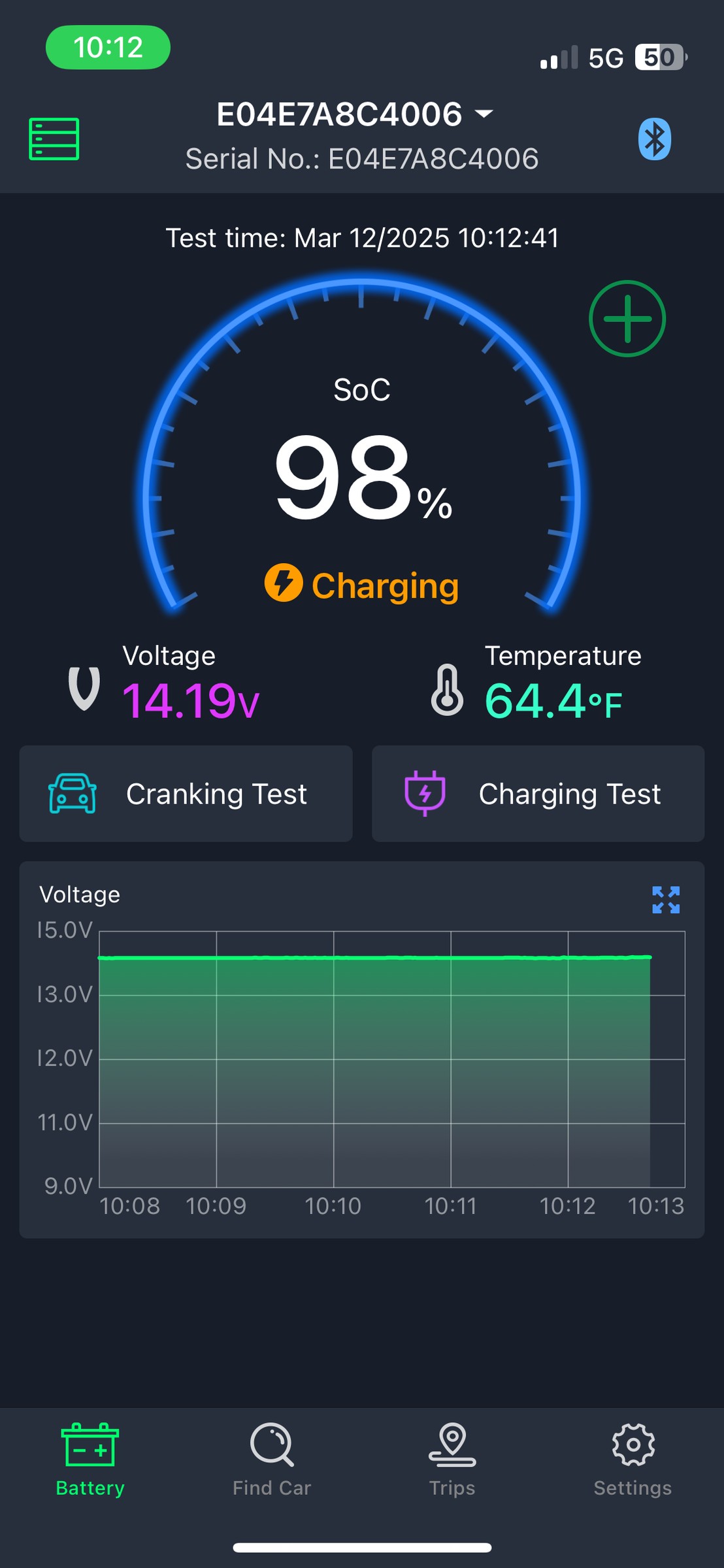This screenshot has width=724, height=1568.
Task: Switch to the Find Car tab
Action: (272, 1460)
